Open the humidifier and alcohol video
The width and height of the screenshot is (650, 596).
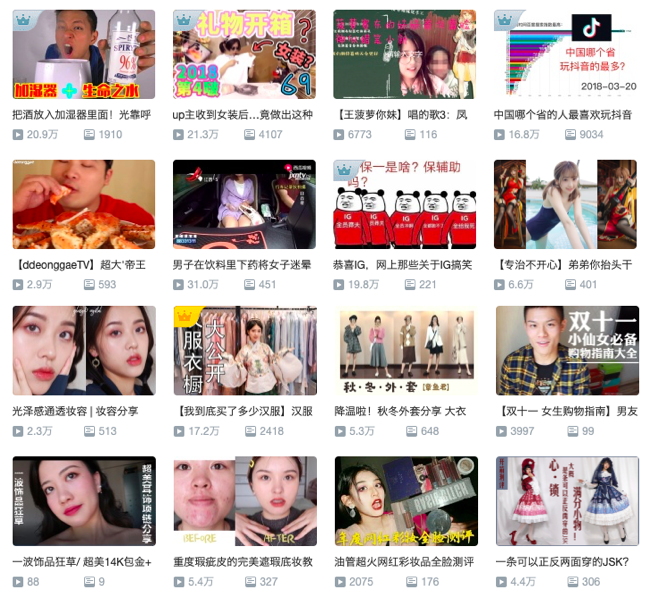click(84, 54)
